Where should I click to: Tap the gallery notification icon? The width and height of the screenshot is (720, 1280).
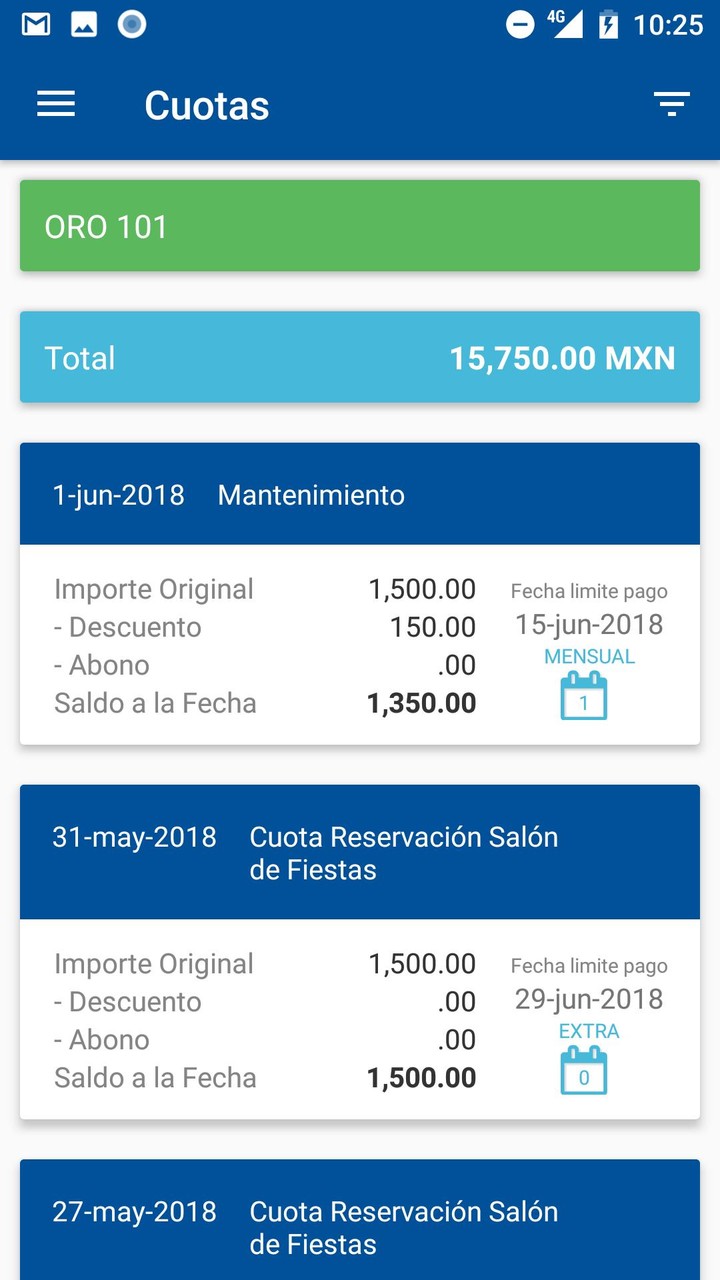click(x=84, y=24)
